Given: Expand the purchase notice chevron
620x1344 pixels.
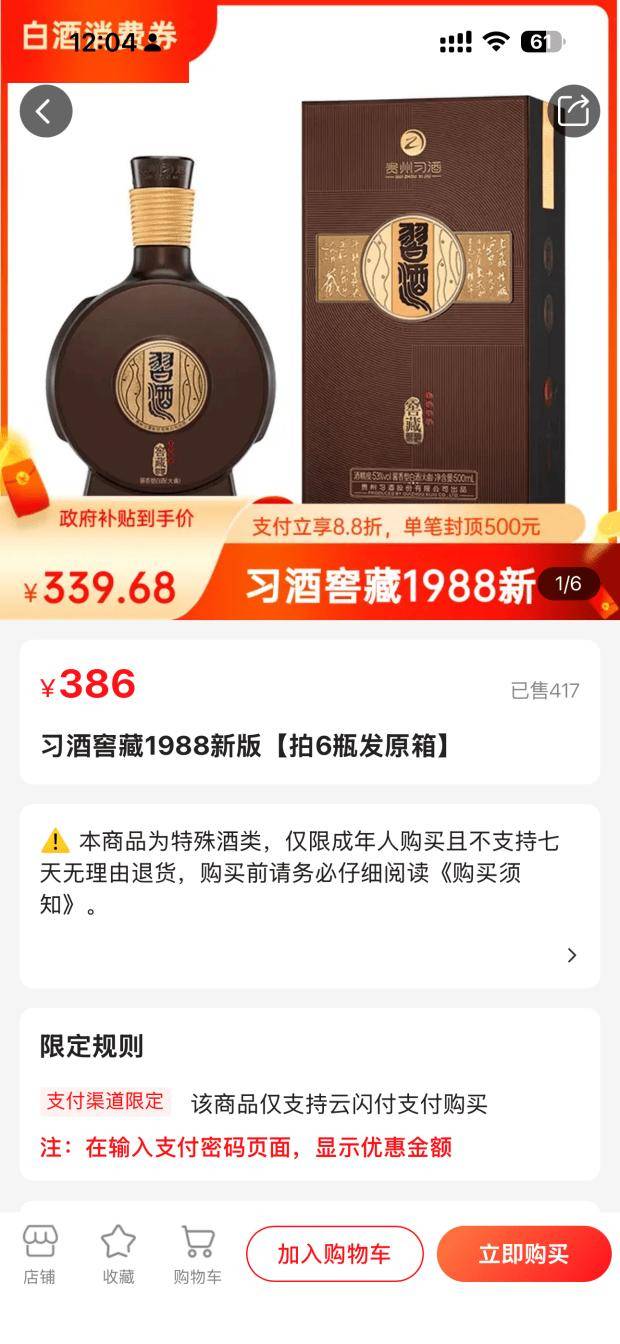Looking at the screenshot, I should coord(572,955).
